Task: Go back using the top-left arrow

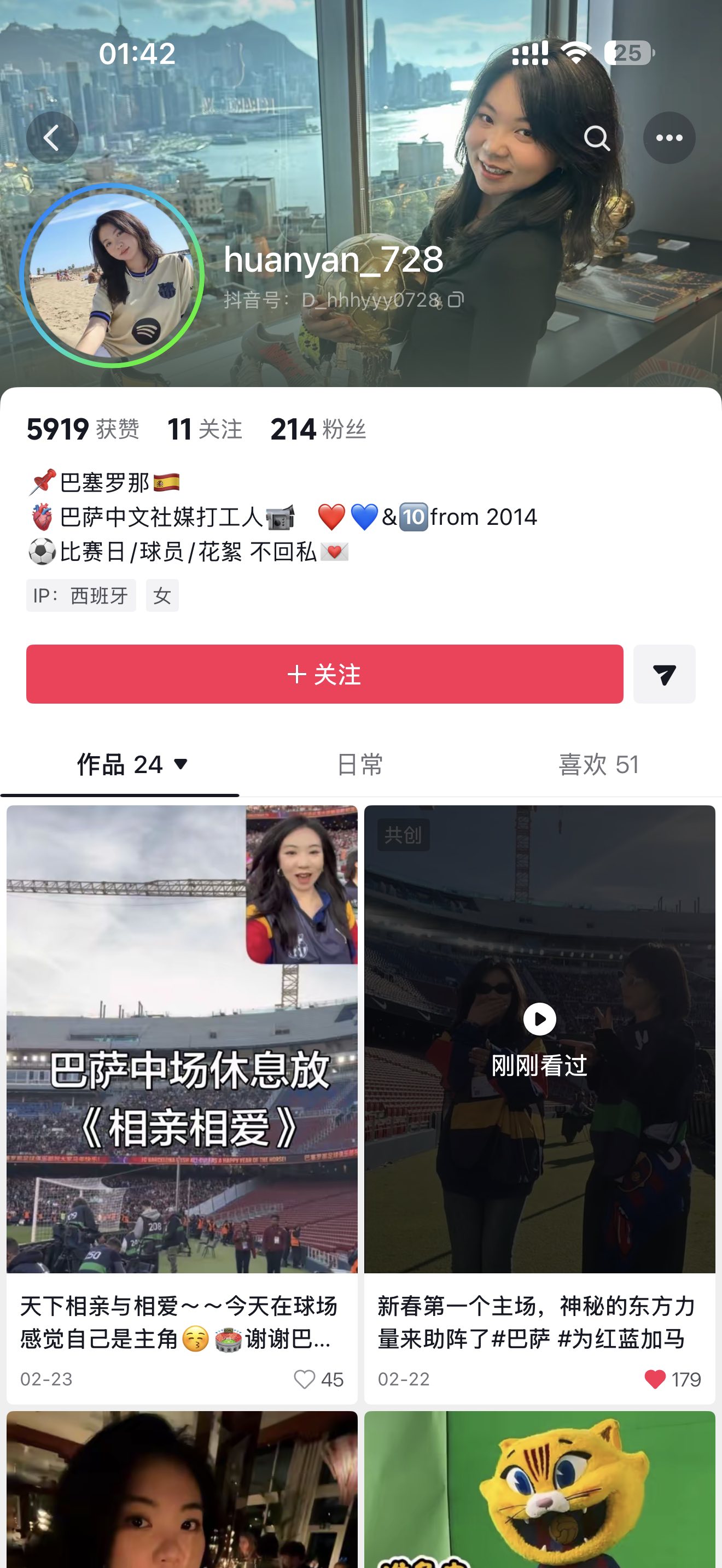Action: coord(53,138)
